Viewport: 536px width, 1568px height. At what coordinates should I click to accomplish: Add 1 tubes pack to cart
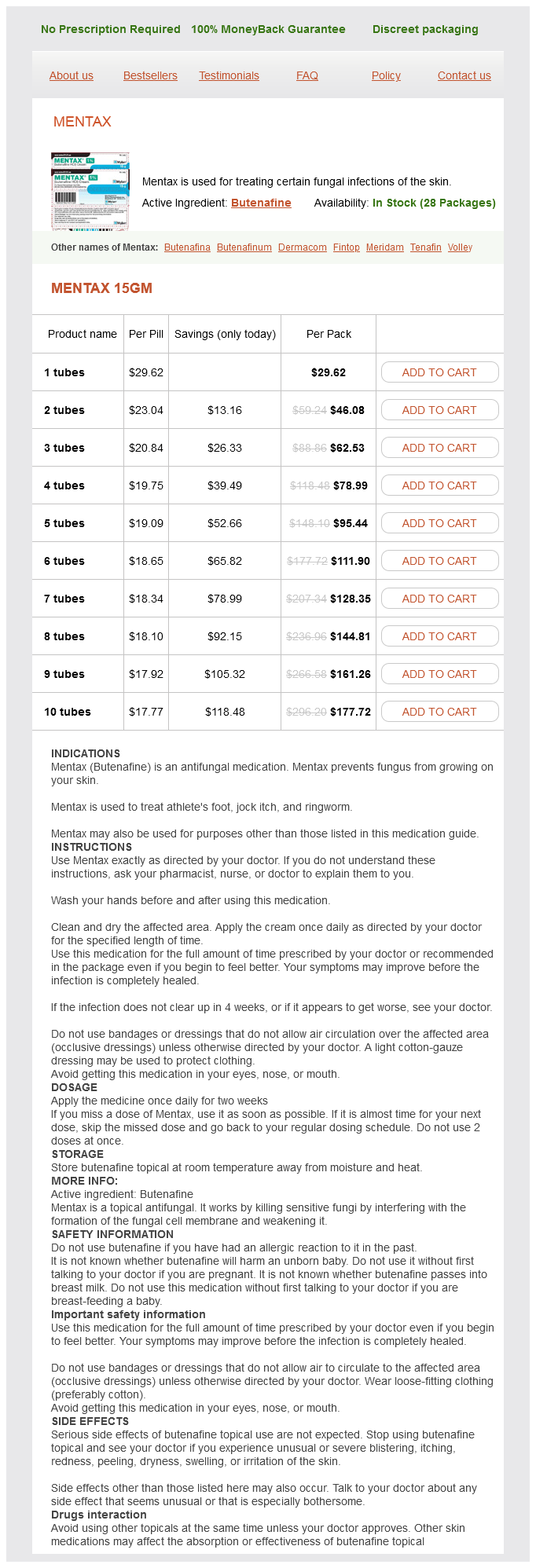(x=439, y=372)
